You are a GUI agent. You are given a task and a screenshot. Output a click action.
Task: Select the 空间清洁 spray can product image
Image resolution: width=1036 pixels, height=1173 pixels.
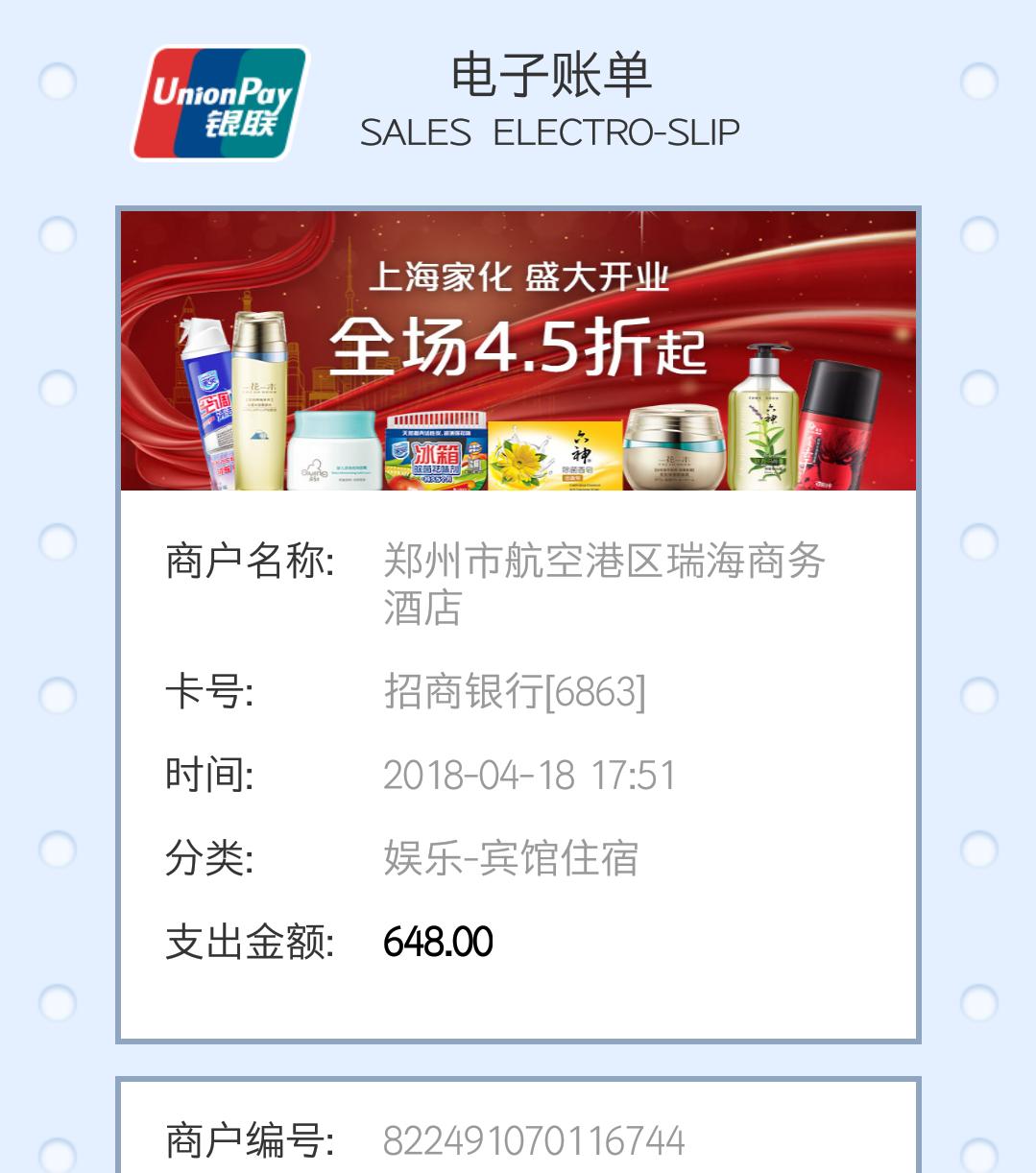[x=208, y=403]
